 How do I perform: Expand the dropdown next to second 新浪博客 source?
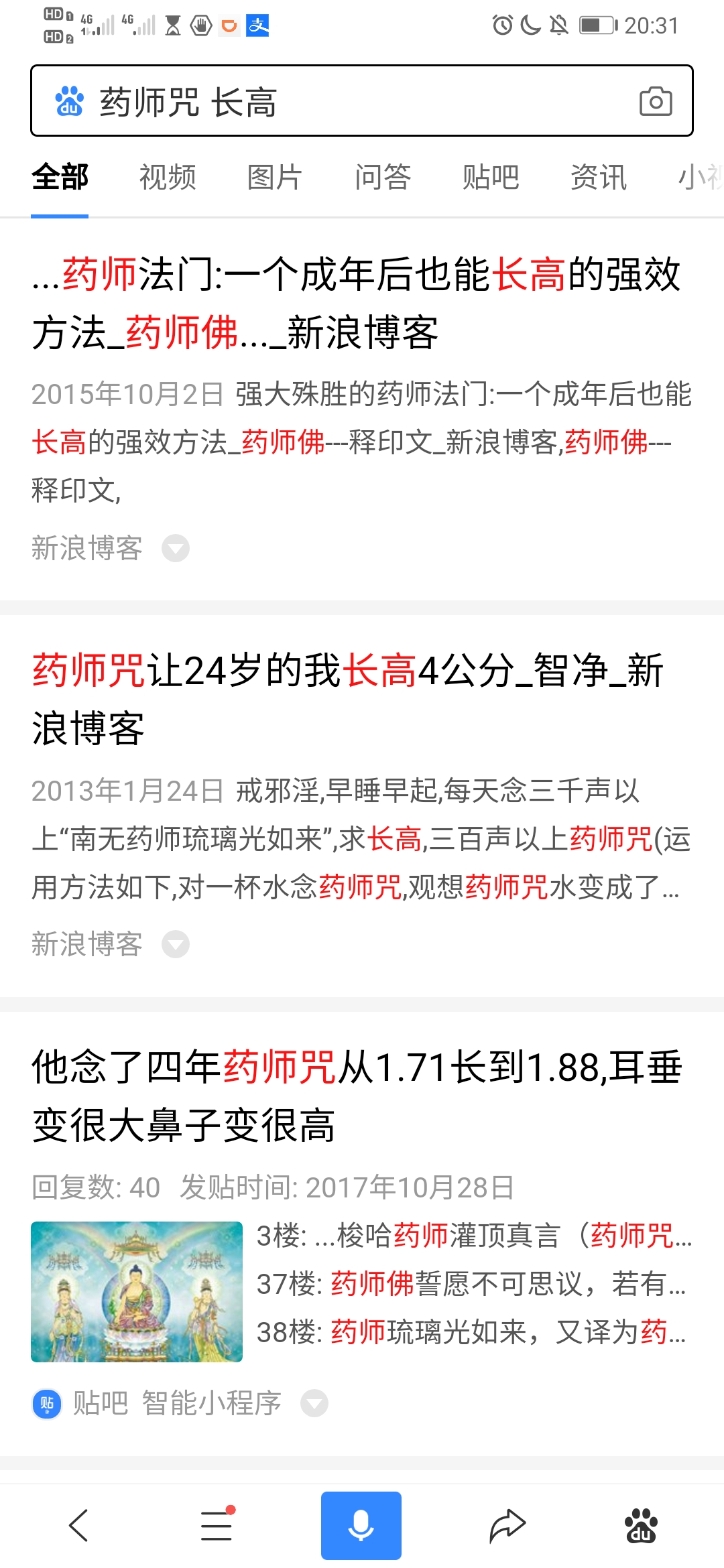tap(176, 944)
